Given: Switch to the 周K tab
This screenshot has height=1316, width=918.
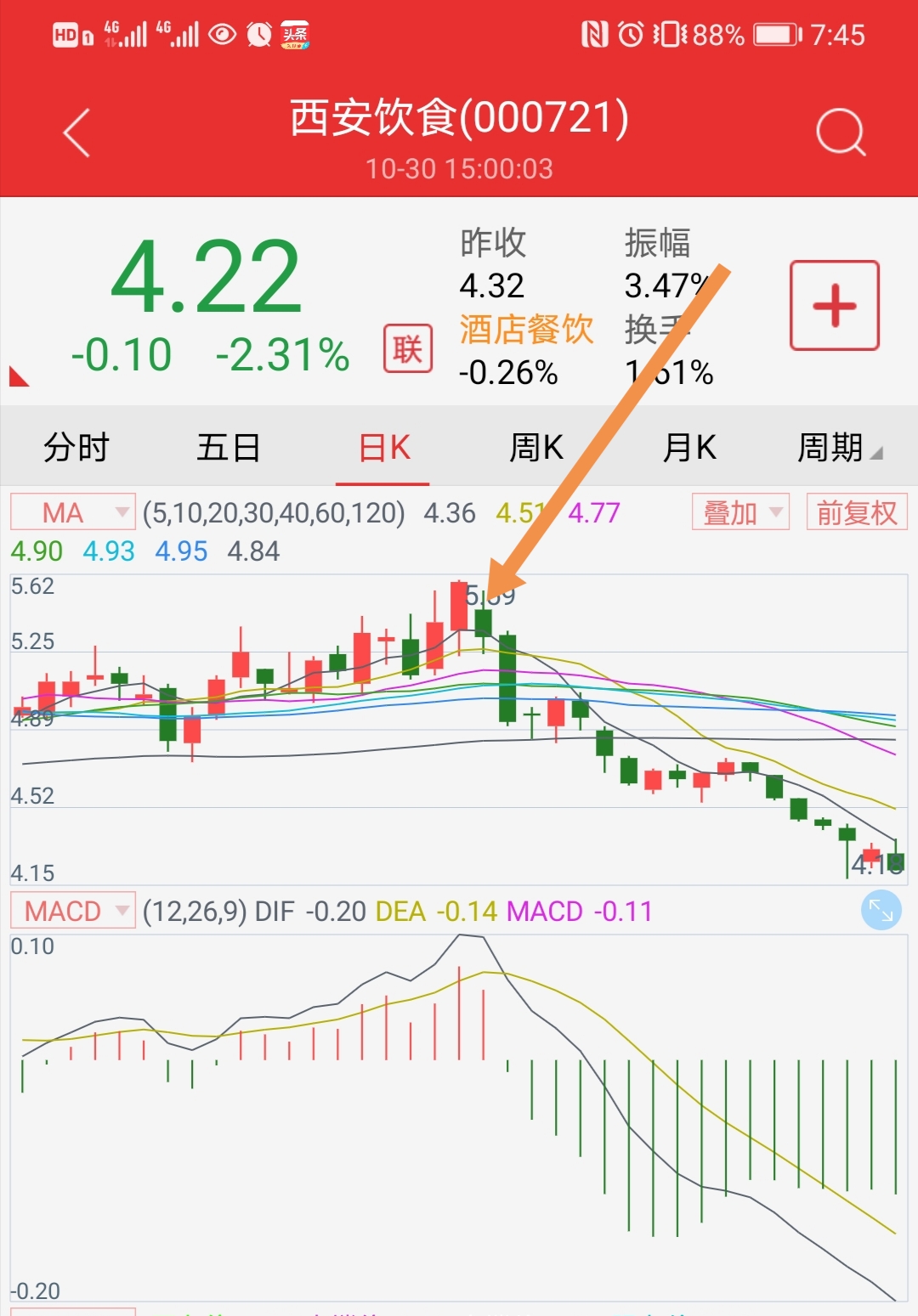Looking at the screenshot, I should pos(535,447).
